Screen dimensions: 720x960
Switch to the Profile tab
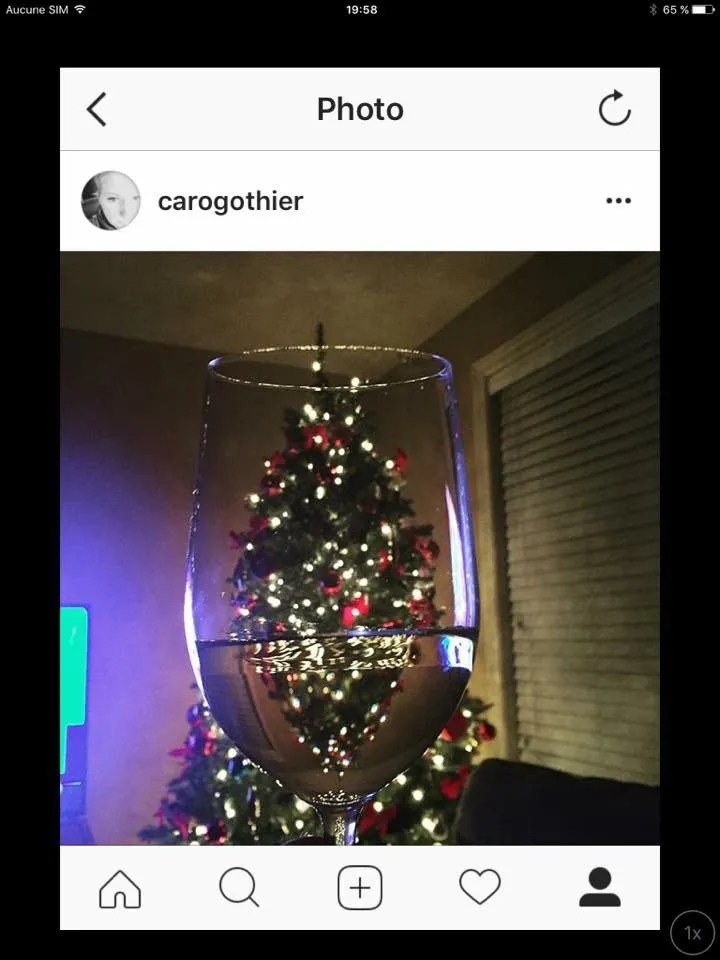point(600,887)
